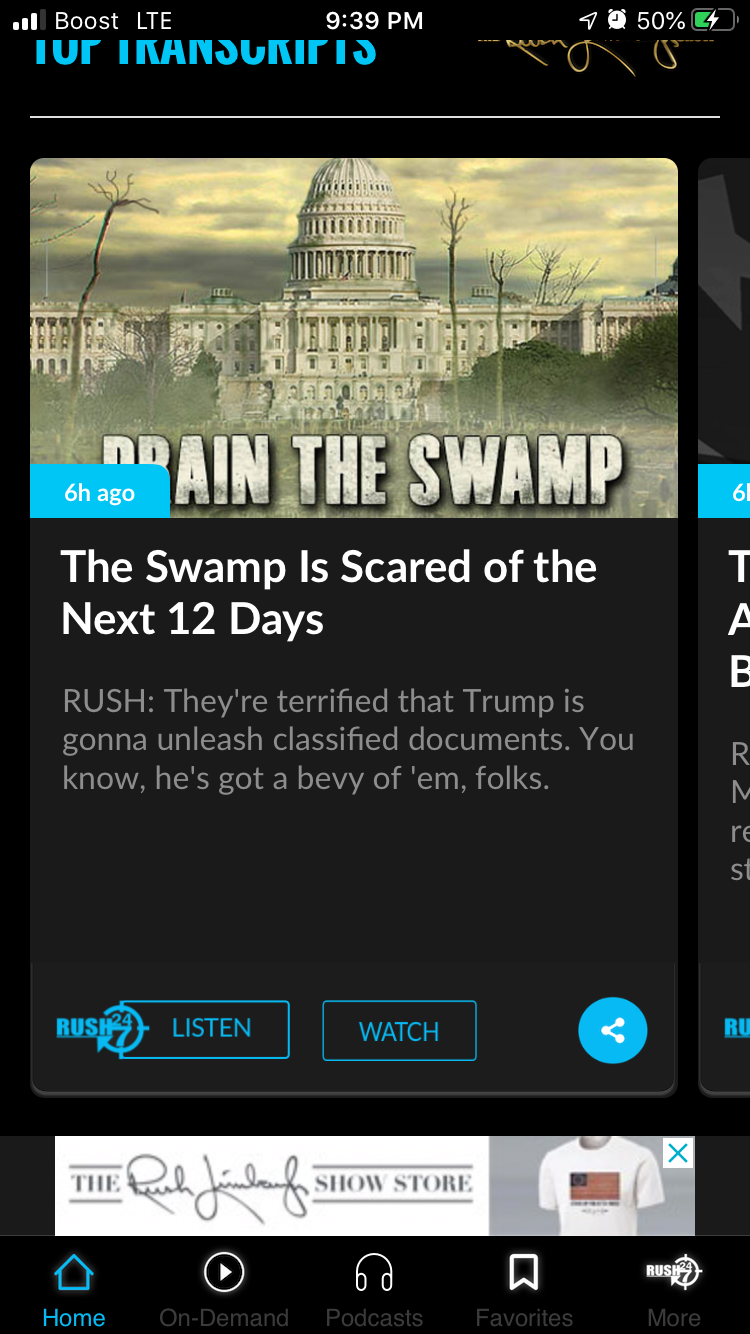750x1334 pixels.
Task: Open the Podcasts tab
Action: (374, 1289)
